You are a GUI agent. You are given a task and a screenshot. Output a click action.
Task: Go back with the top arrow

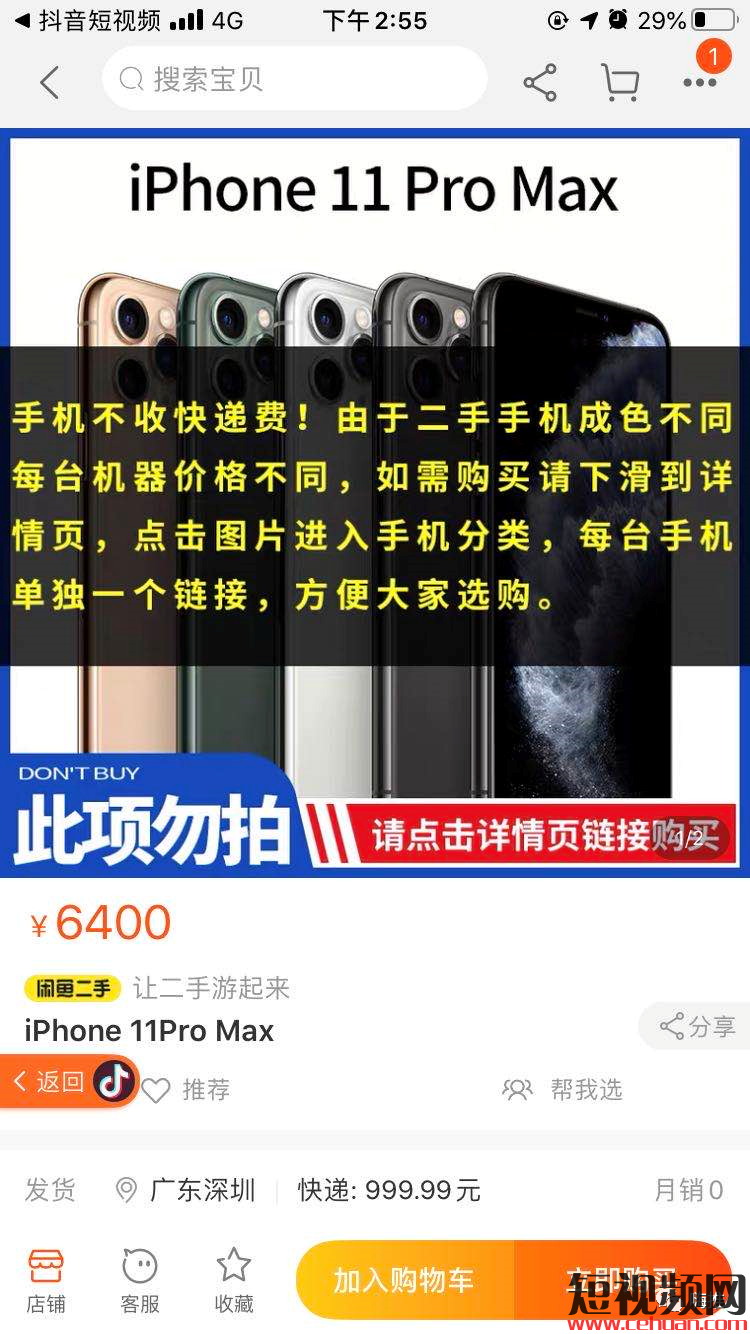[50, 82]
